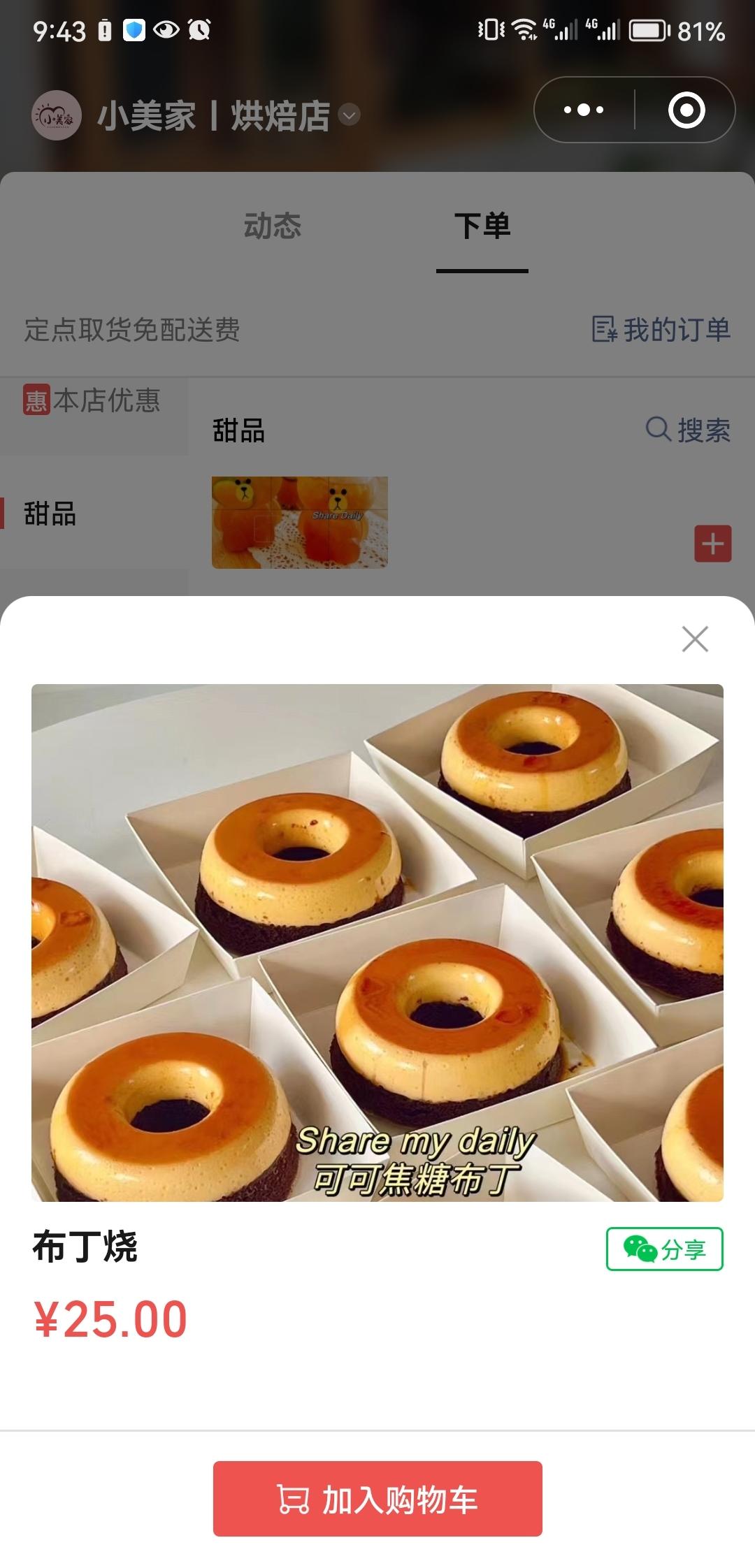The height and width of the screenshot is (1568, 755).
Task: Open the 本店优惠 category
Action: pos(92,401)
